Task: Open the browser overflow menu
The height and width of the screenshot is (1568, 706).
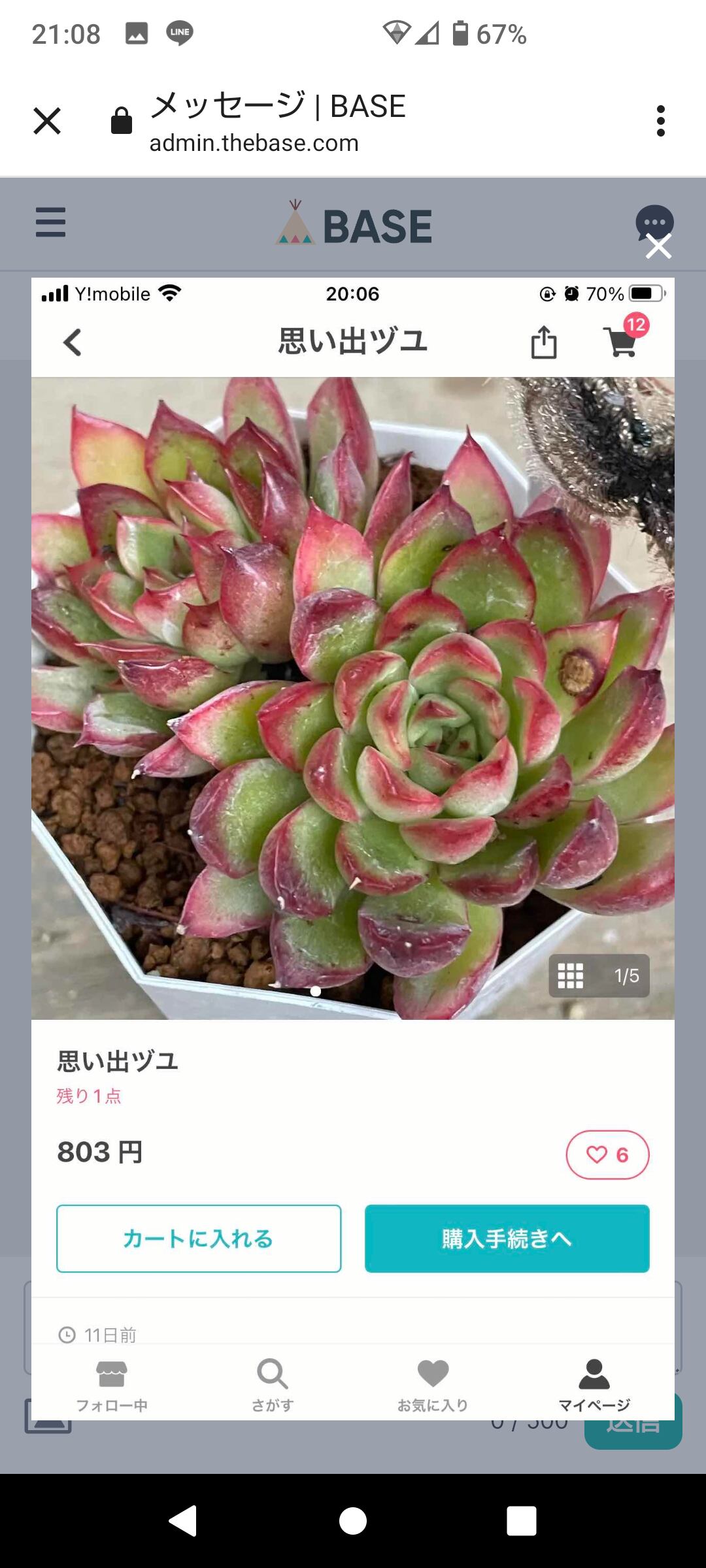Action: (x=661, y=121)
